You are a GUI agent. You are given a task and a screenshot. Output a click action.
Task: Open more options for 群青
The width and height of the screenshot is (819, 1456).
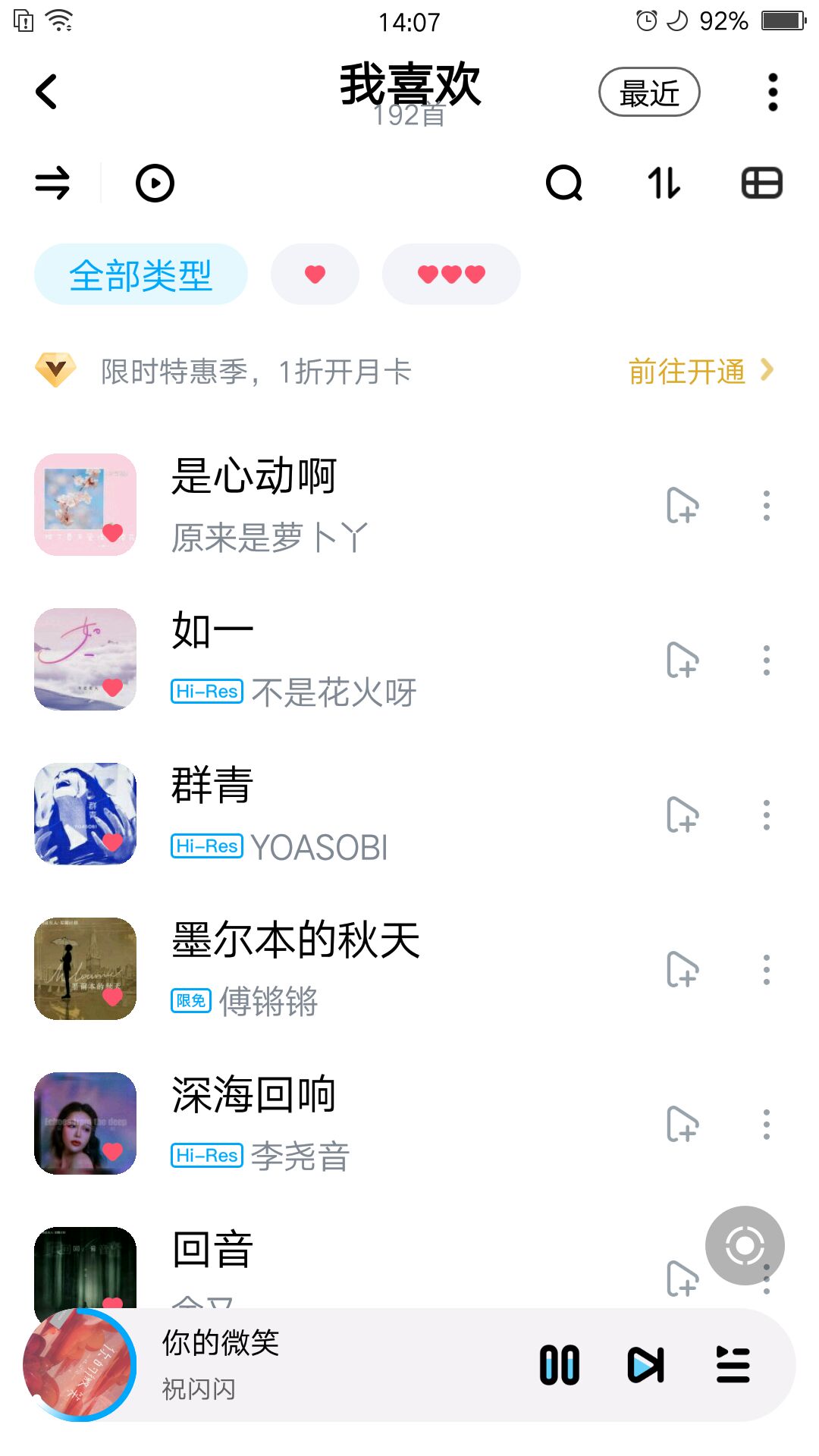767,815
